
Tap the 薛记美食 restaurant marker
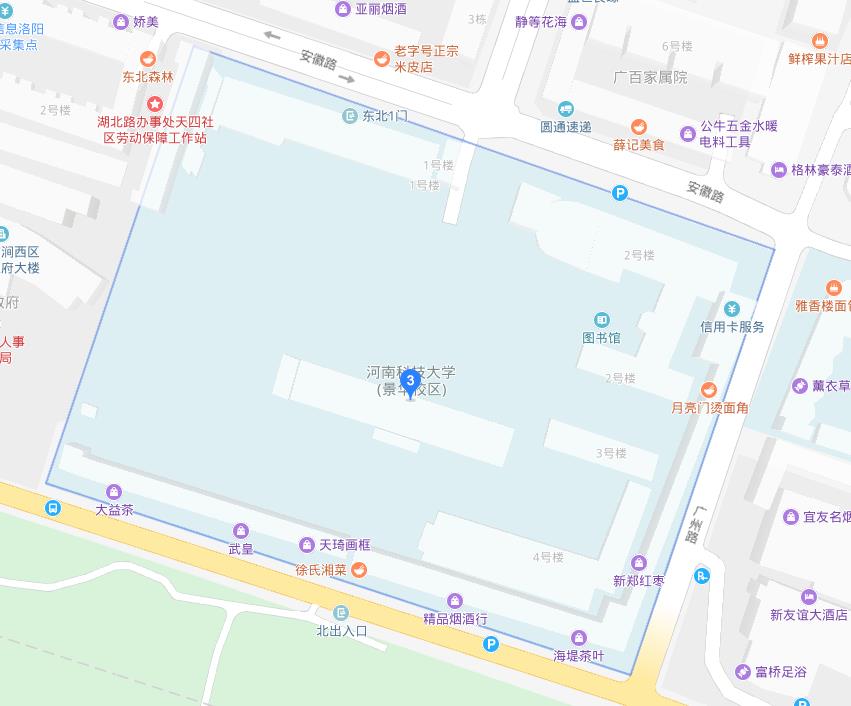point(638,127)
